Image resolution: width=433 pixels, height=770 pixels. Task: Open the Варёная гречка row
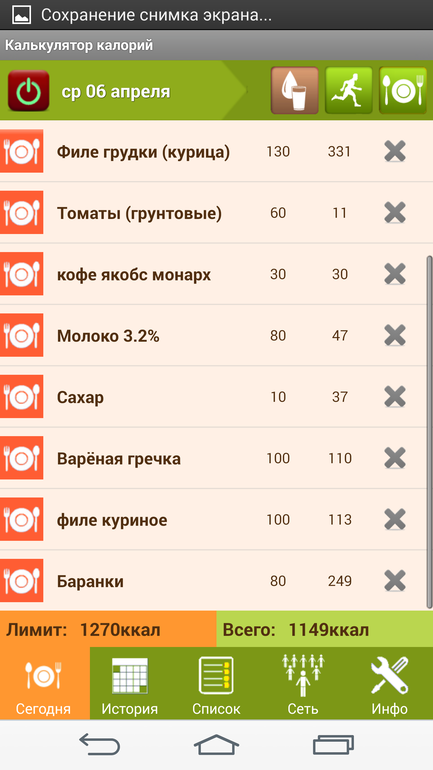pyautogui.click(x=214, y=458)
